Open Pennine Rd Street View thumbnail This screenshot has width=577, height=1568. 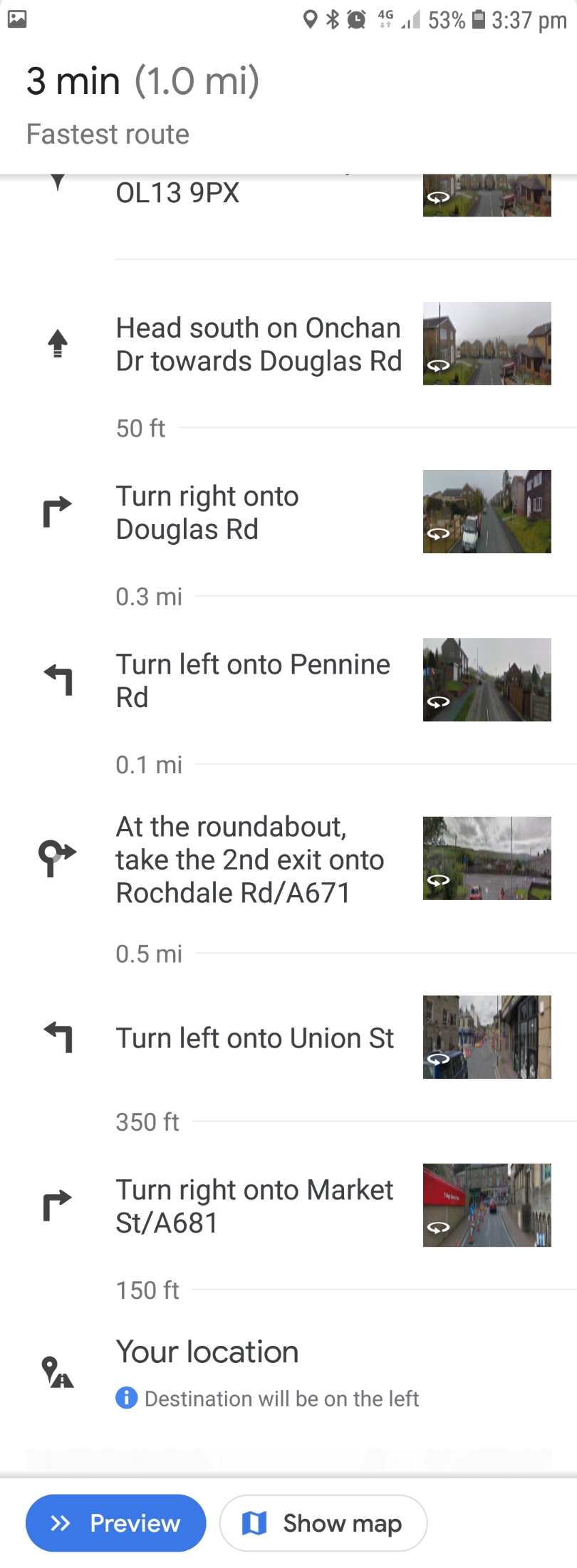pyautogui.click(x=487, y=679)
